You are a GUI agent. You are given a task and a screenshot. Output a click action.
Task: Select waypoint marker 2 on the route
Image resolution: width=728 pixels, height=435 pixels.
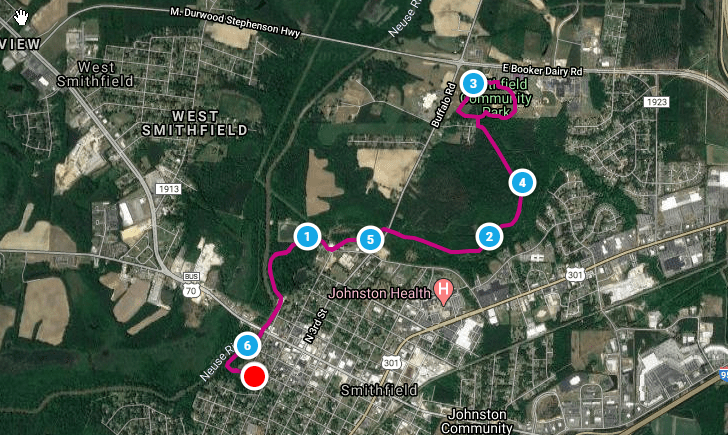click(x=489, y=237)
